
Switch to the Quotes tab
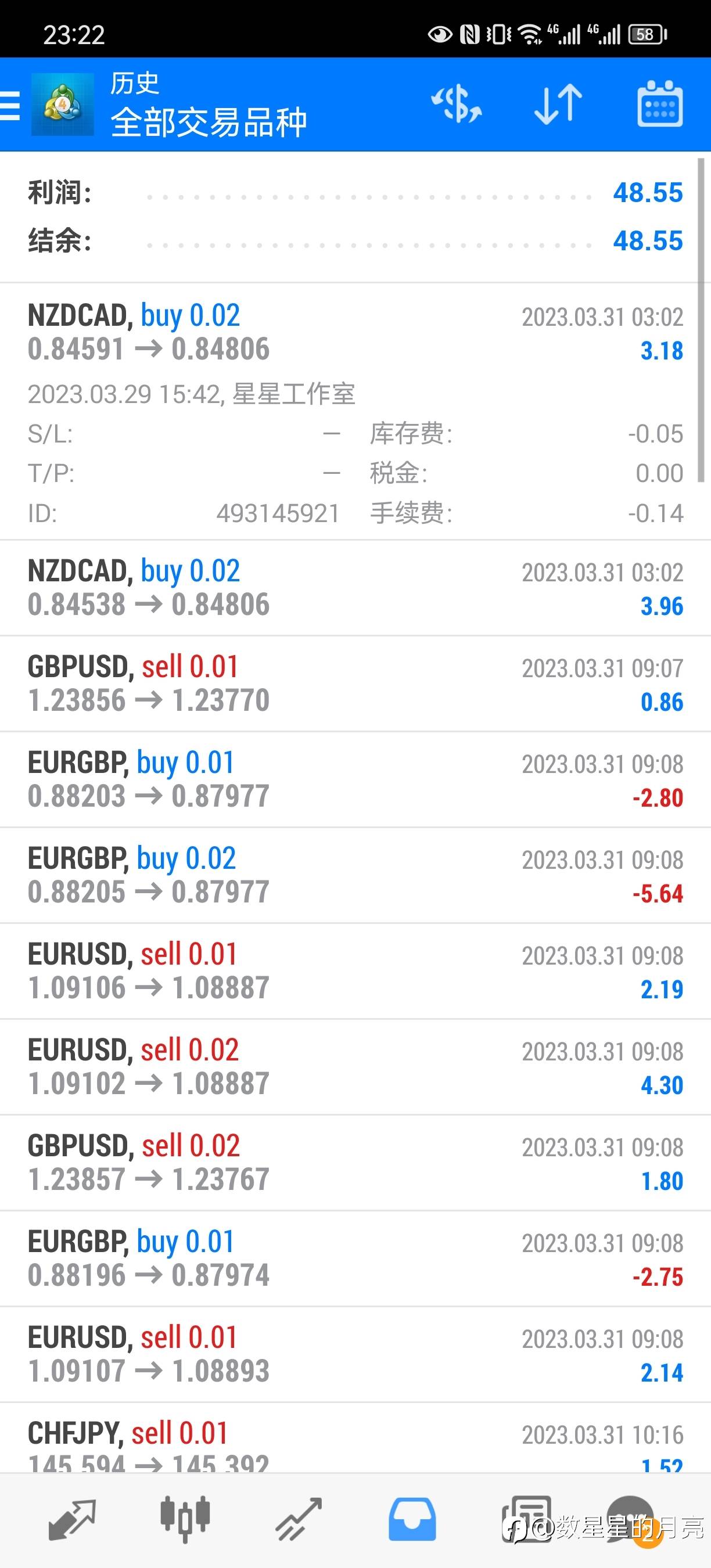72,1519
